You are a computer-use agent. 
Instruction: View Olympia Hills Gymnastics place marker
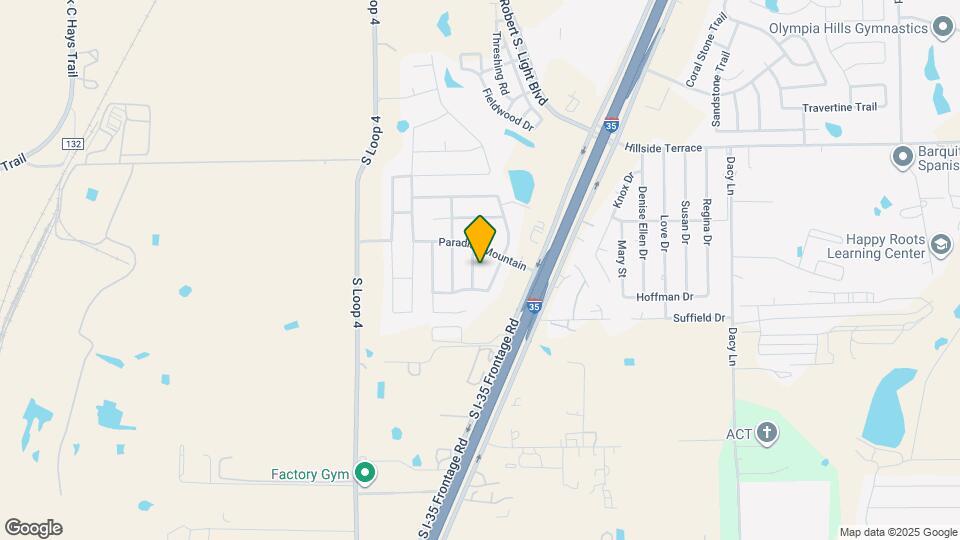tap(942, 28)
